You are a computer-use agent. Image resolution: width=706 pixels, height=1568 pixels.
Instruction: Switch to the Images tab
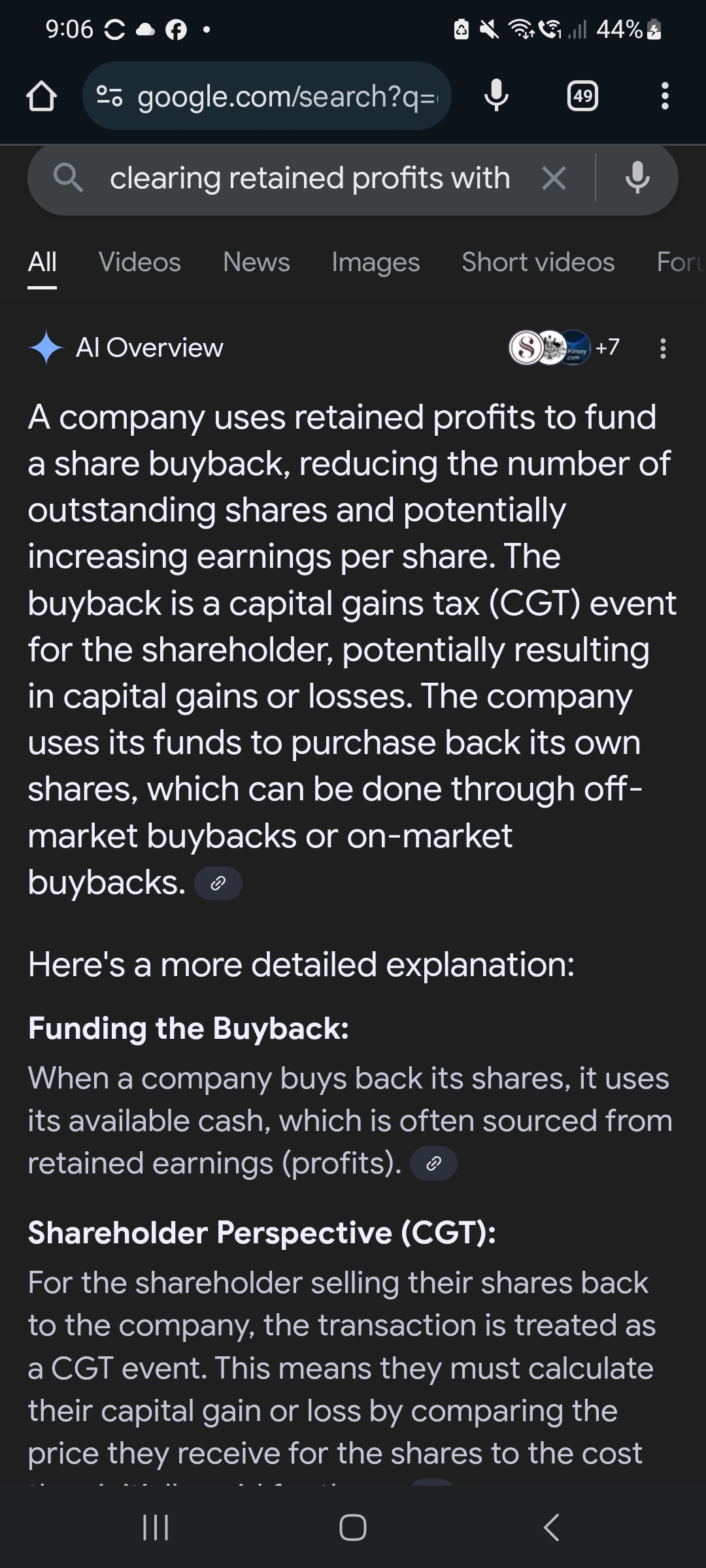pyautogui.click(x=375, y=263)
